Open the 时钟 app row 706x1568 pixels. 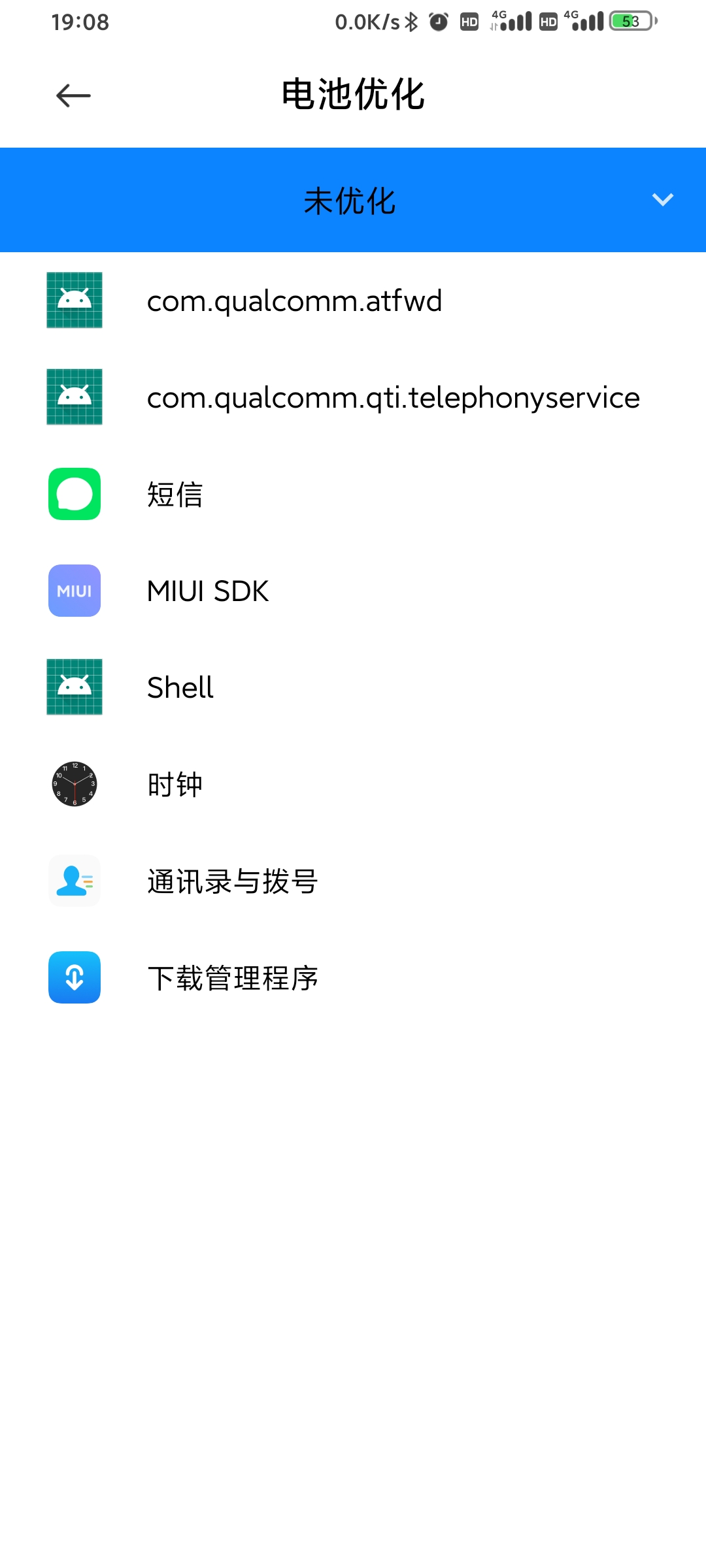[353, 784]
